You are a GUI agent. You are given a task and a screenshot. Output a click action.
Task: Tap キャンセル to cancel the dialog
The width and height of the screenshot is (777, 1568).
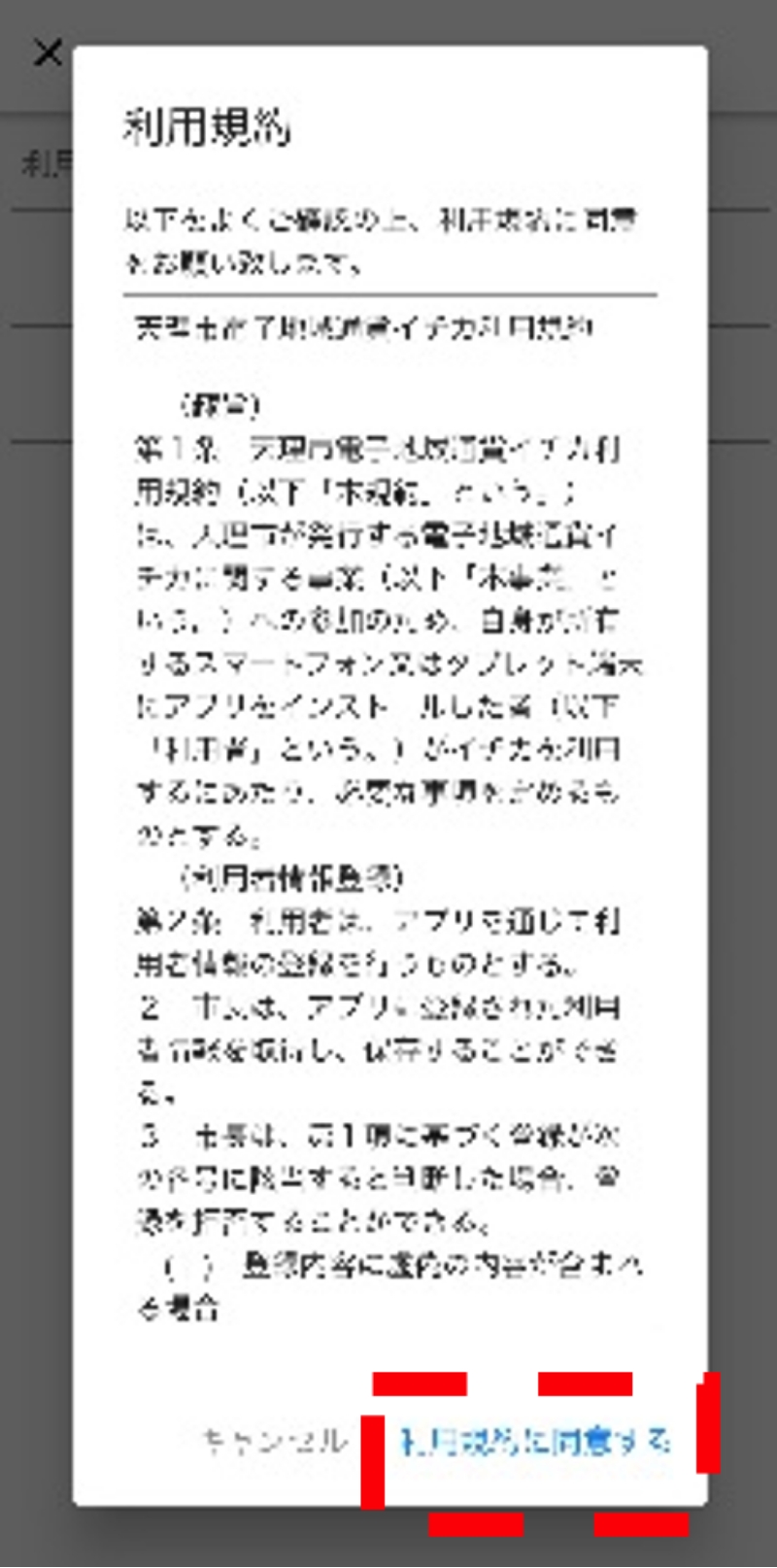pos(274,1440)
